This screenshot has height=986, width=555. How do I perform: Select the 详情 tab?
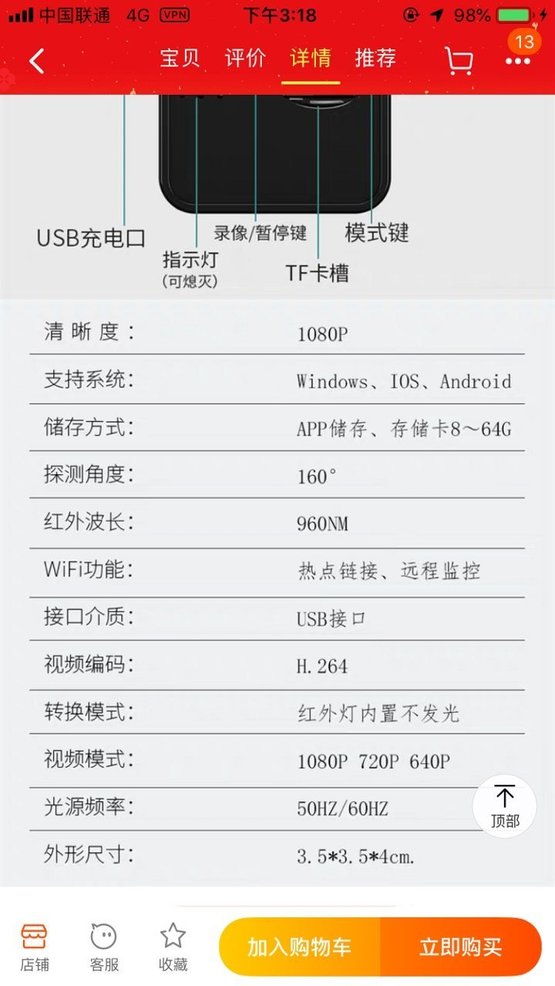click(310, 58)
